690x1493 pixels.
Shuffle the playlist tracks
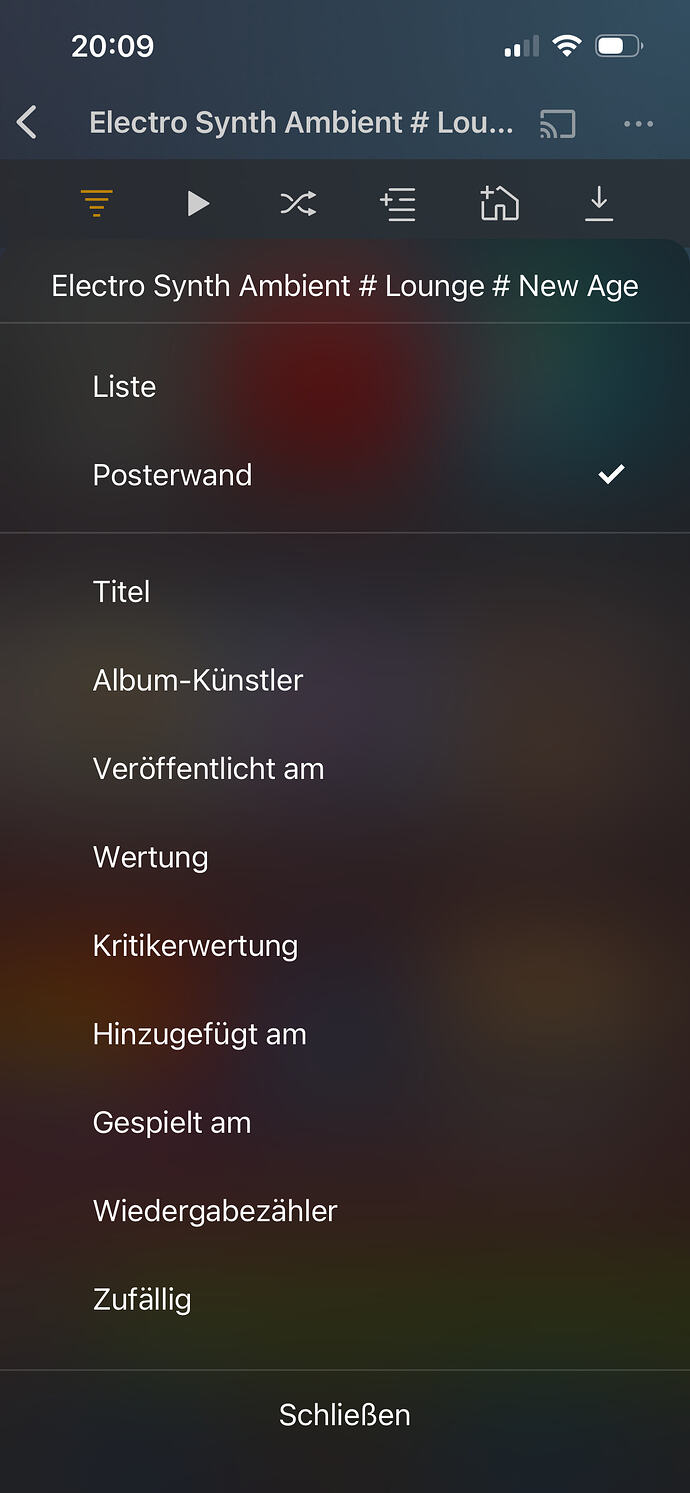pyautogui.click(x=298, y=204)
